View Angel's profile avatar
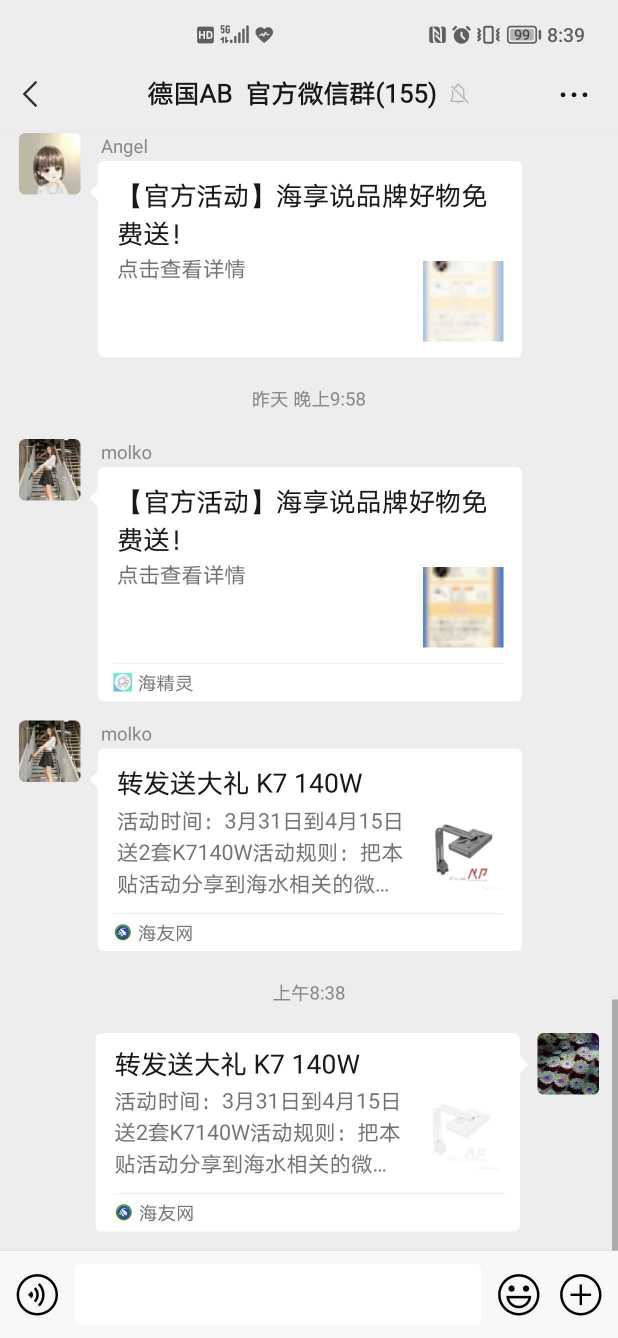The width and height of the screenshot is (618, 1338). (x=50, y=163)
